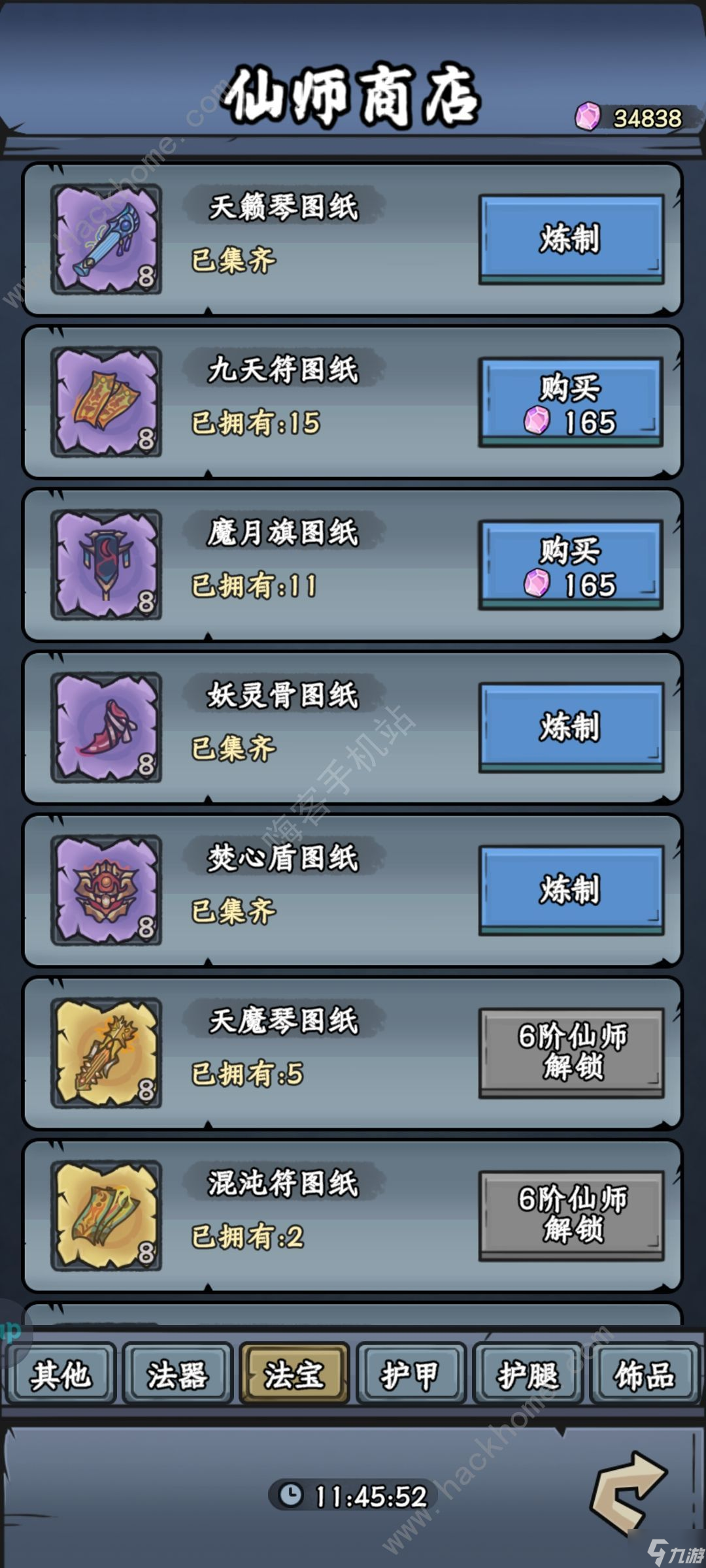Tap the locked button for 混沌符图纸
The width and height of the screenshot is (706, 1568).
click(x=571, y=1216)
